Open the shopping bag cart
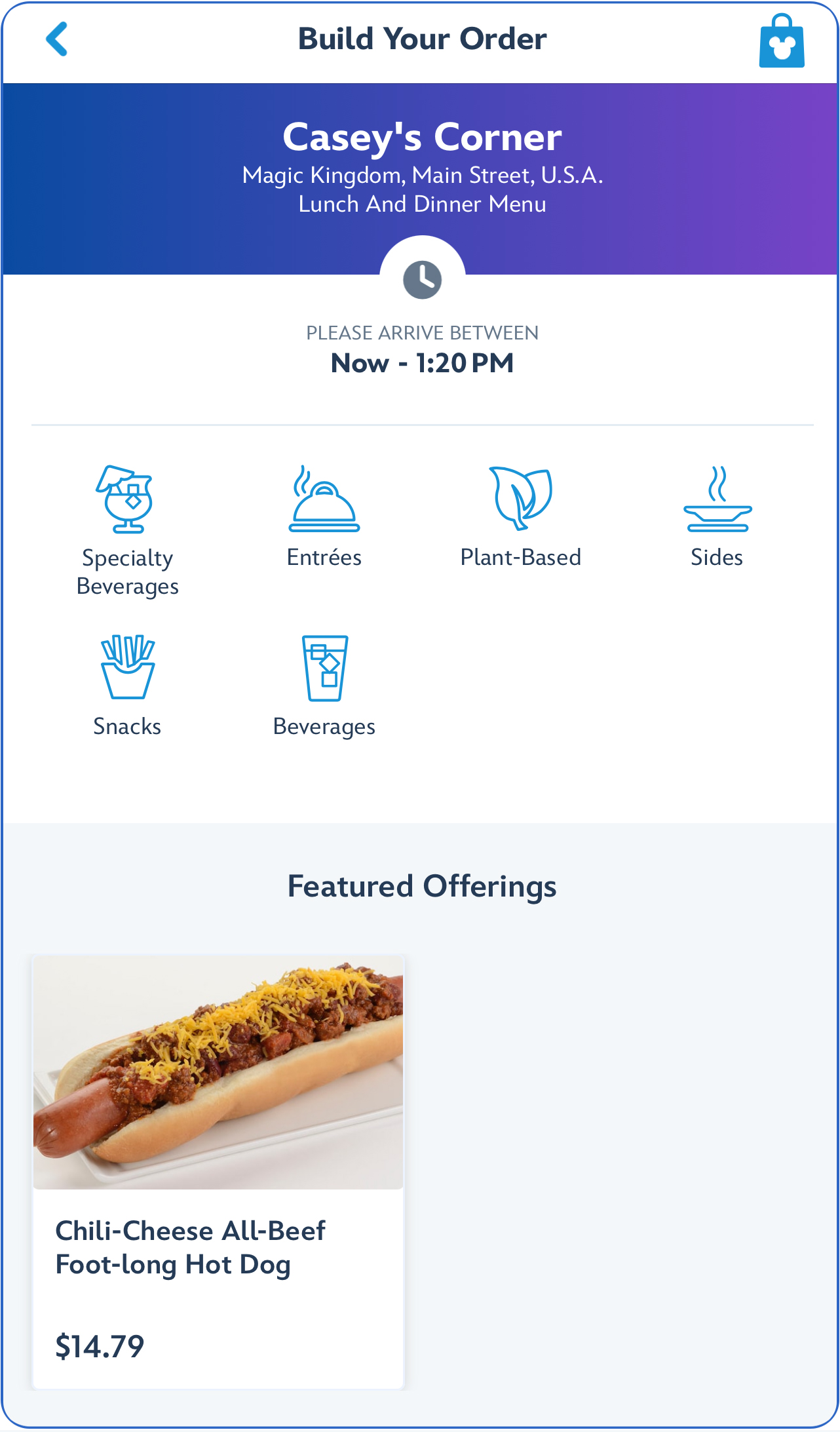Viewport: 840px width, 1432px height. coord(781,41)
